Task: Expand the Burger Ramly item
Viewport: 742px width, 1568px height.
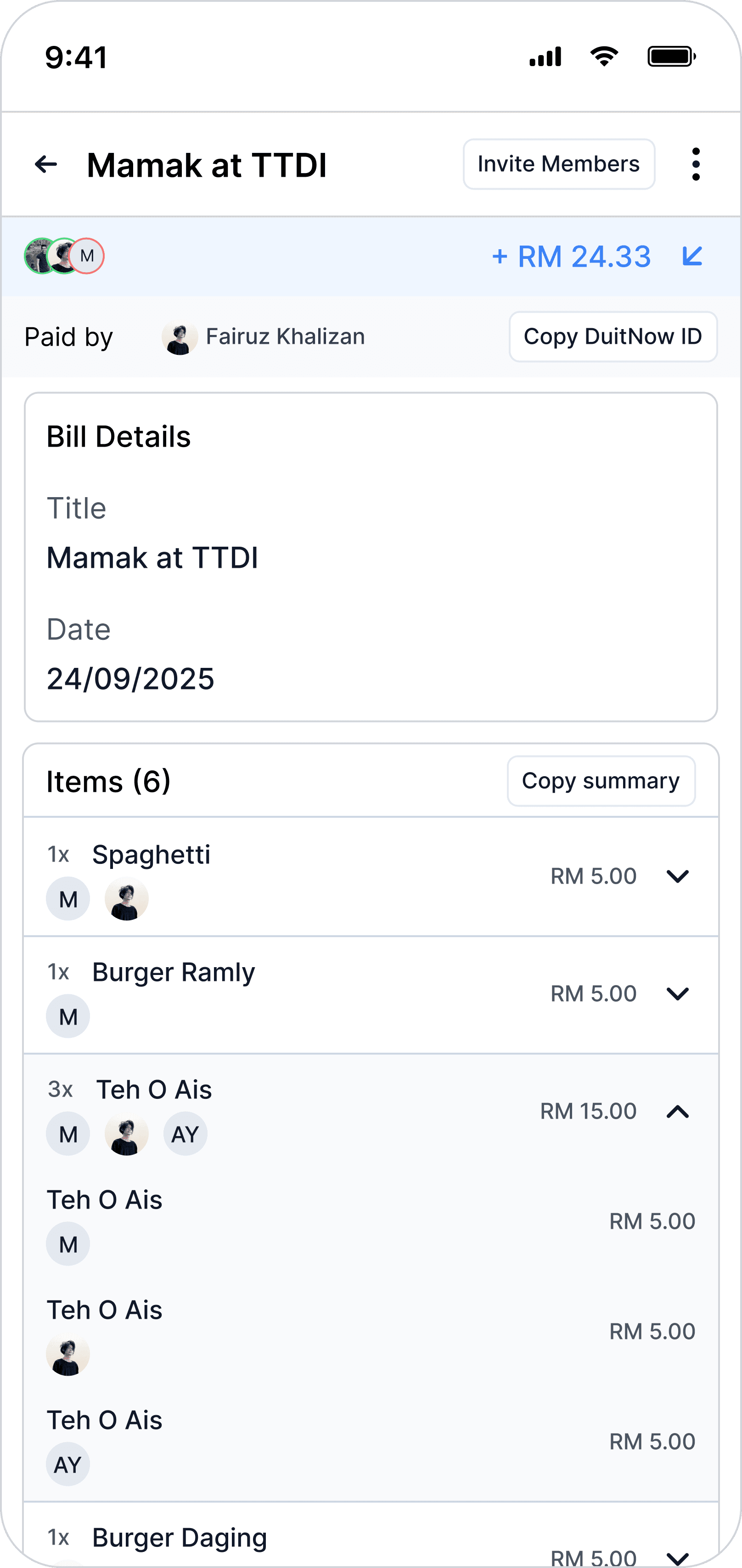Action: click(677, 994)
